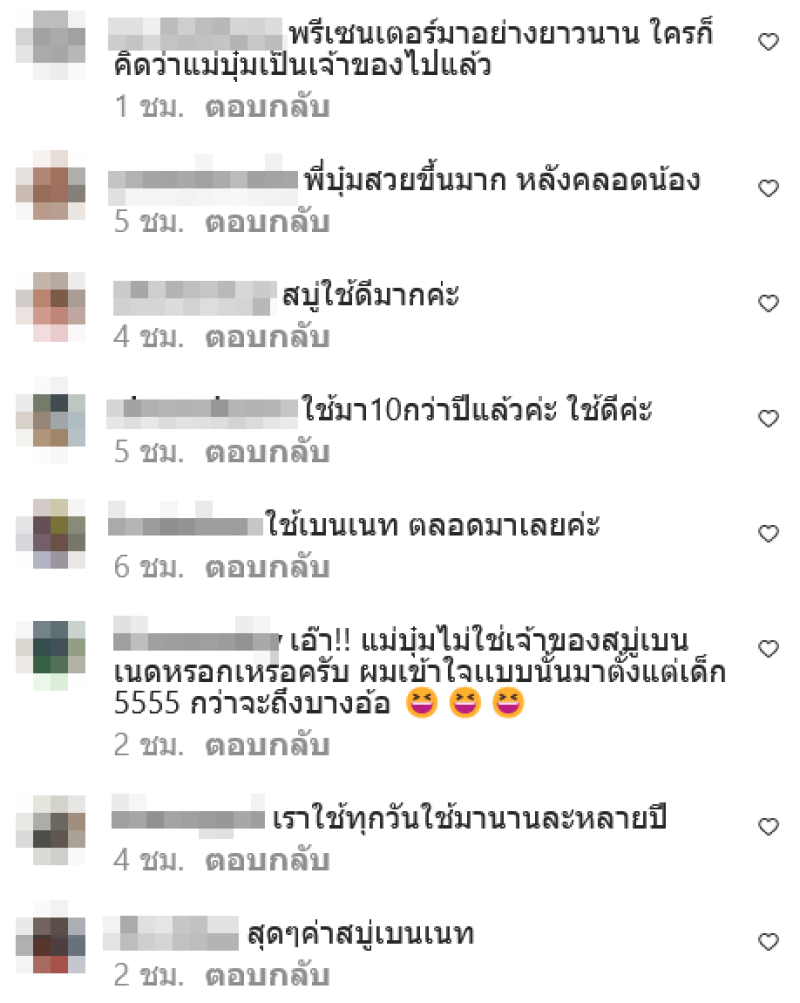This screenshot has width=800, height=1003.
Task: Like the comment 'เราใช้ทุกวันใช้มานานละหลายปี'
Action: 768,826
